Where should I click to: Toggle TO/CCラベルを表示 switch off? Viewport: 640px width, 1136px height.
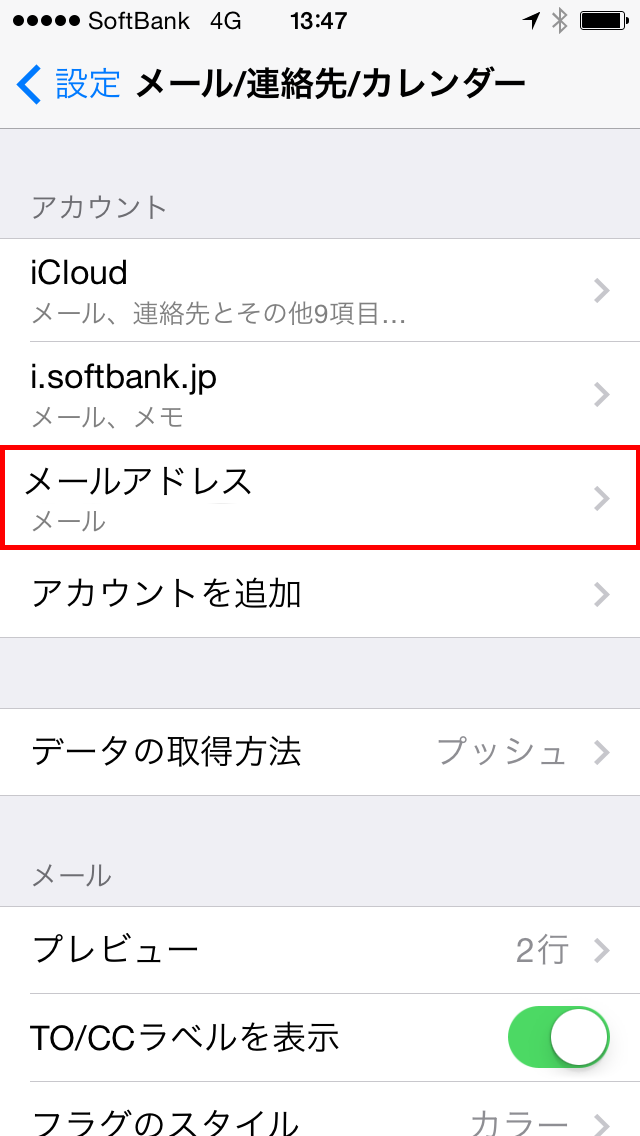[x=558, y=1037]
